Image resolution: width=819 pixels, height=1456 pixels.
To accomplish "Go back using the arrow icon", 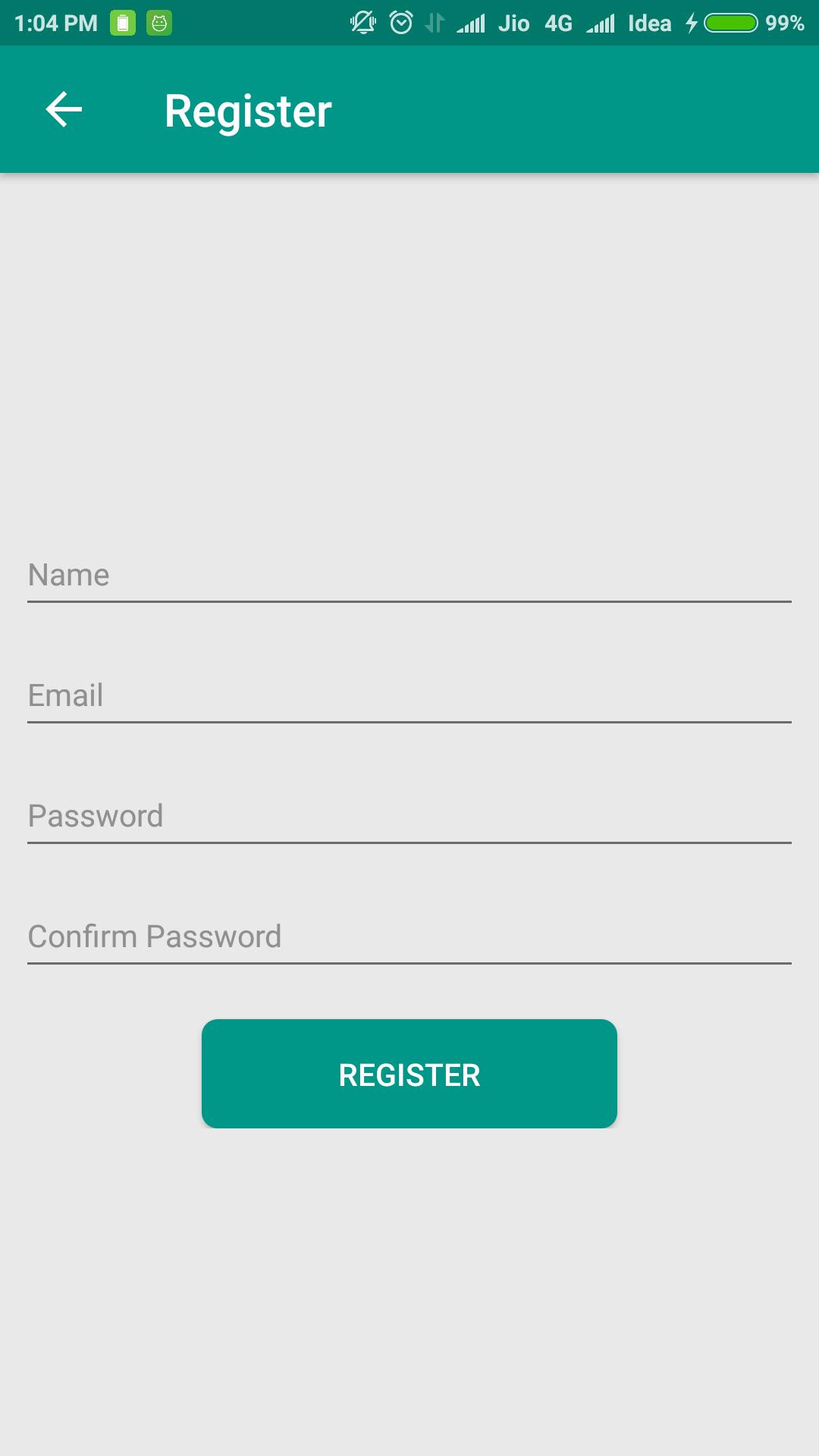I will point(64,110).
